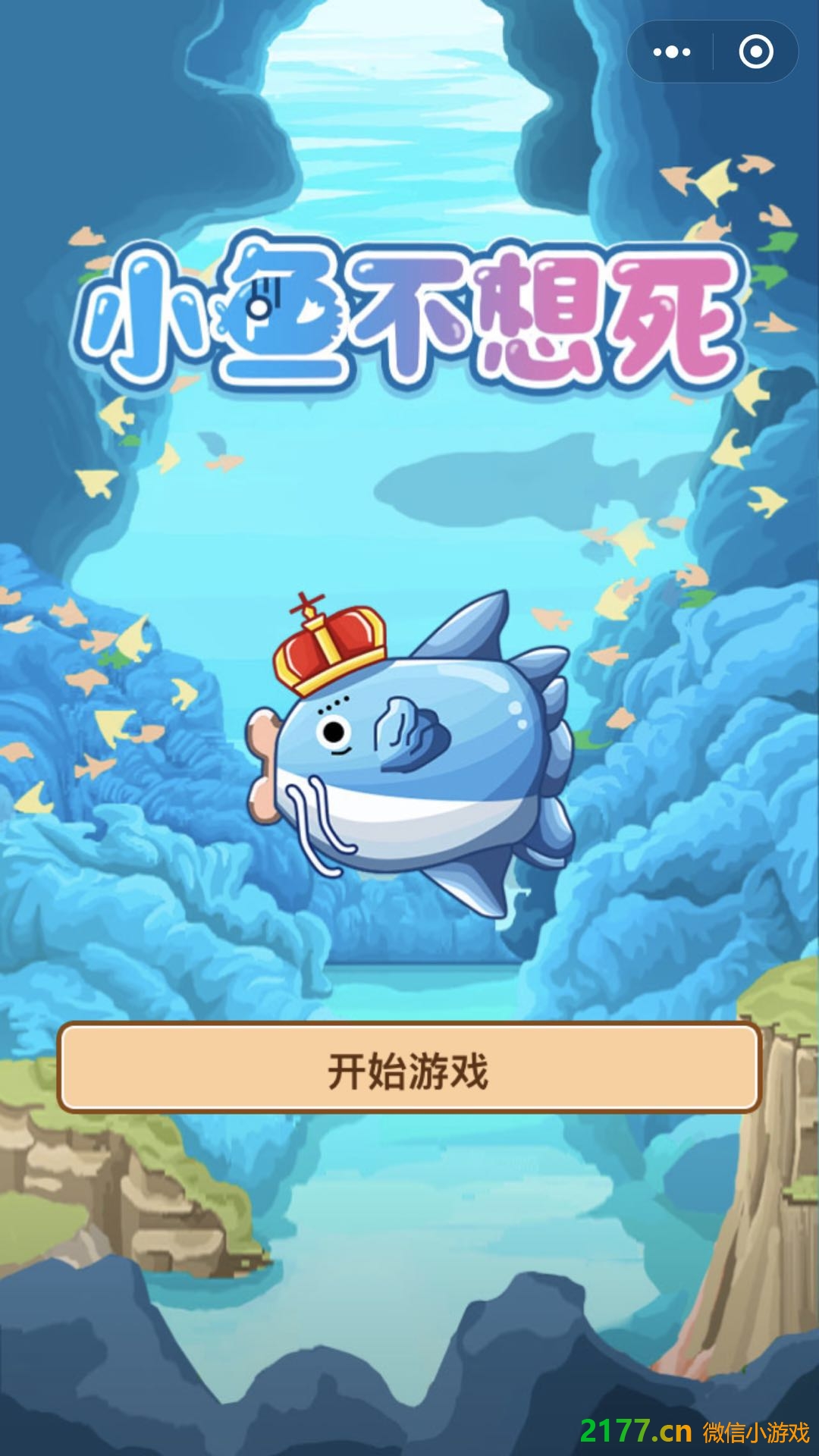The height and width of the screenshot is (1456, 819).
Task: Open the mini program three-dot menu
Action: point(672,52)
